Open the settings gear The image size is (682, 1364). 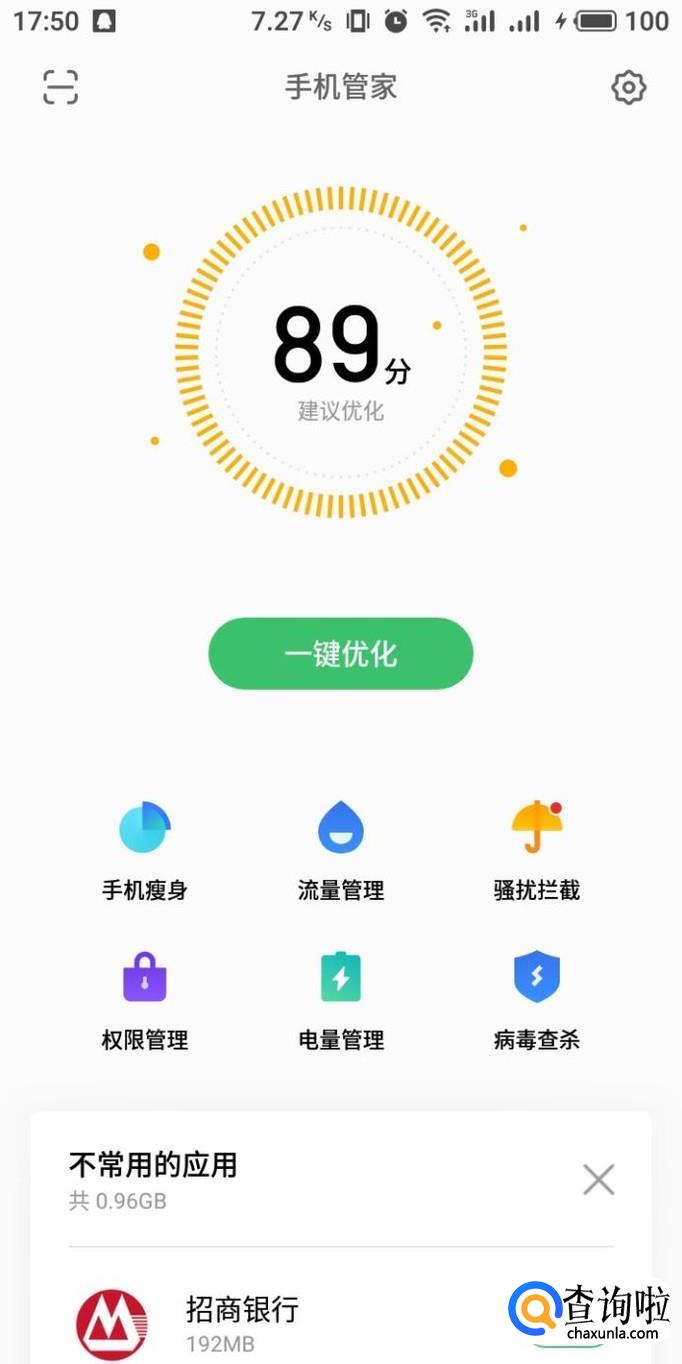(x=628, y=88)
